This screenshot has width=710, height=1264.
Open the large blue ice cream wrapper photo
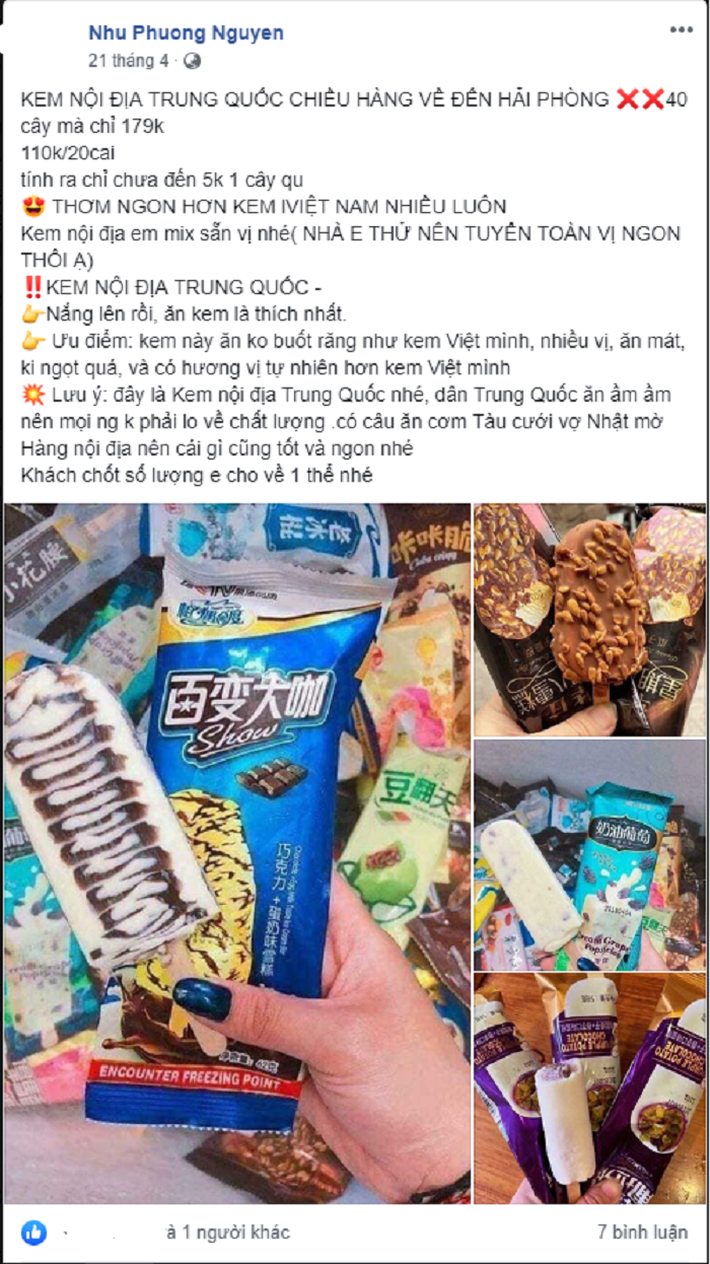coord(236,853)
